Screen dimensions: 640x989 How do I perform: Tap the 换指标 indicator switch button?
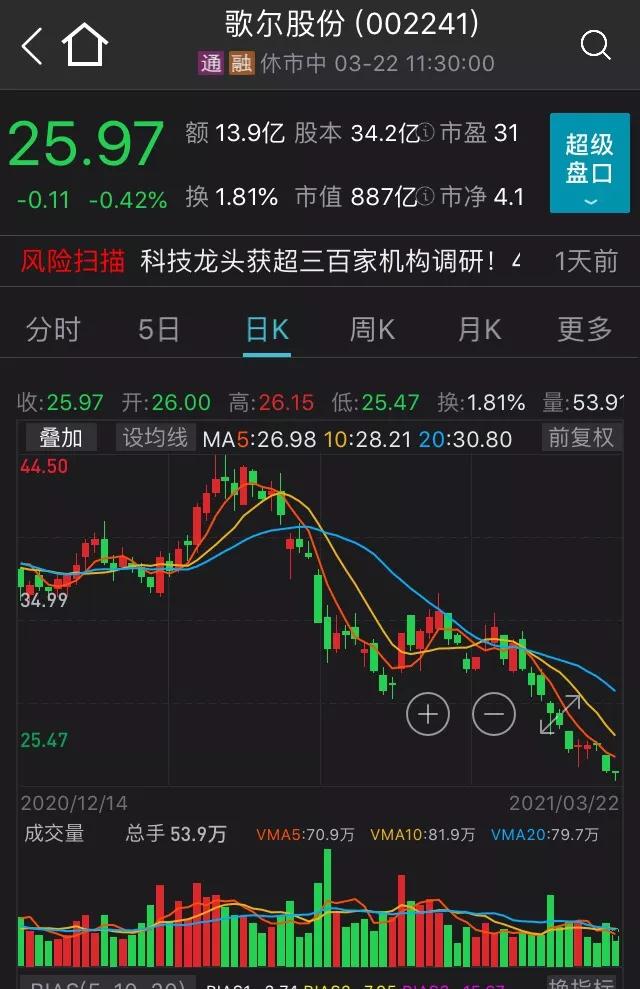583,982
